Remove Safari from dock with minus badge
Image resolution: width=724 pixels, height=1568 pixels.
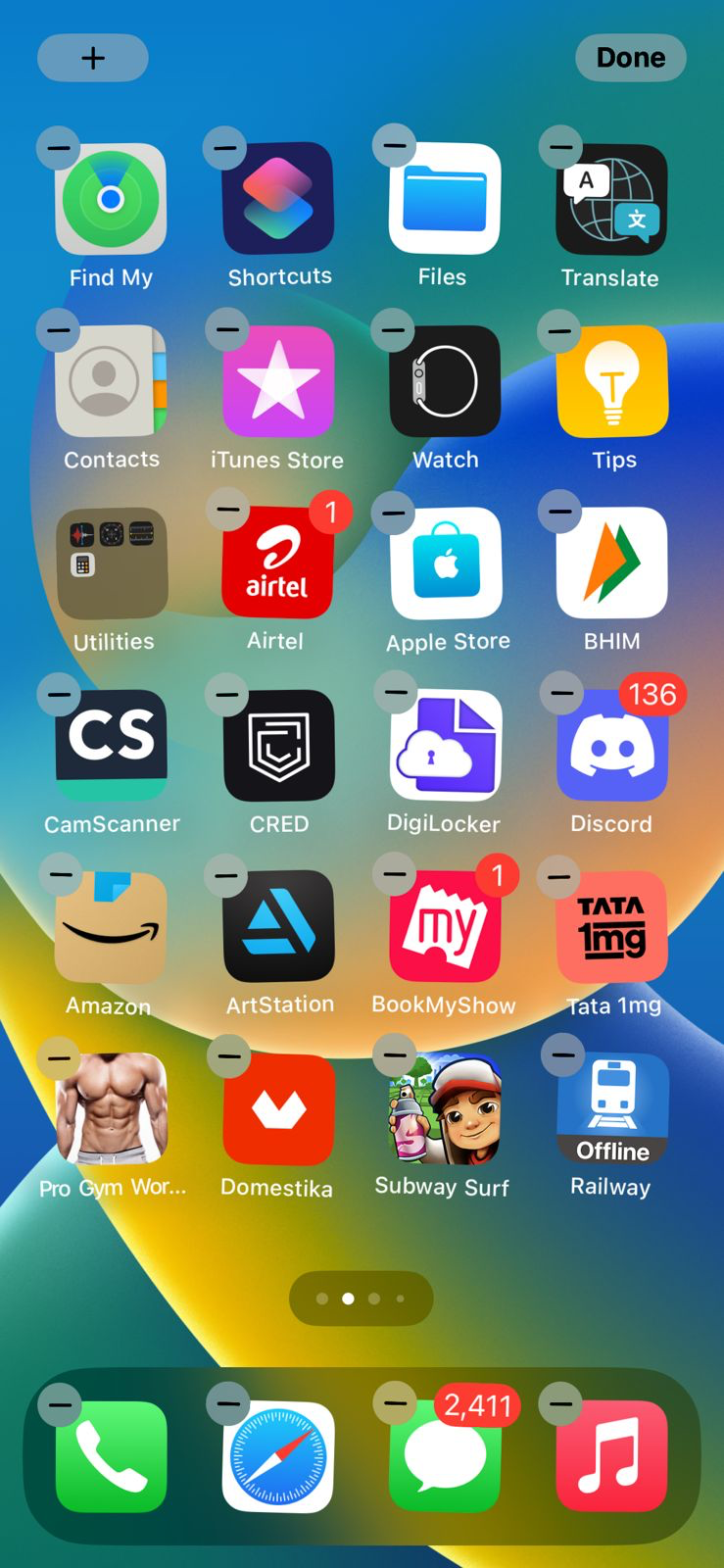(x=227, y=1403)
